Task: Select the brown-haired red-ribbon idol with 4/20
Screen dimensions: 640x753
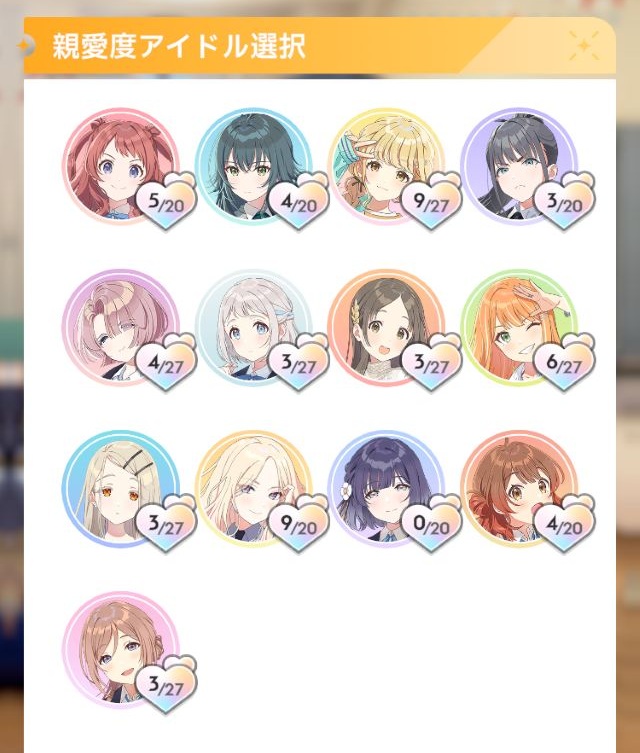Action: tap(518, 489)
